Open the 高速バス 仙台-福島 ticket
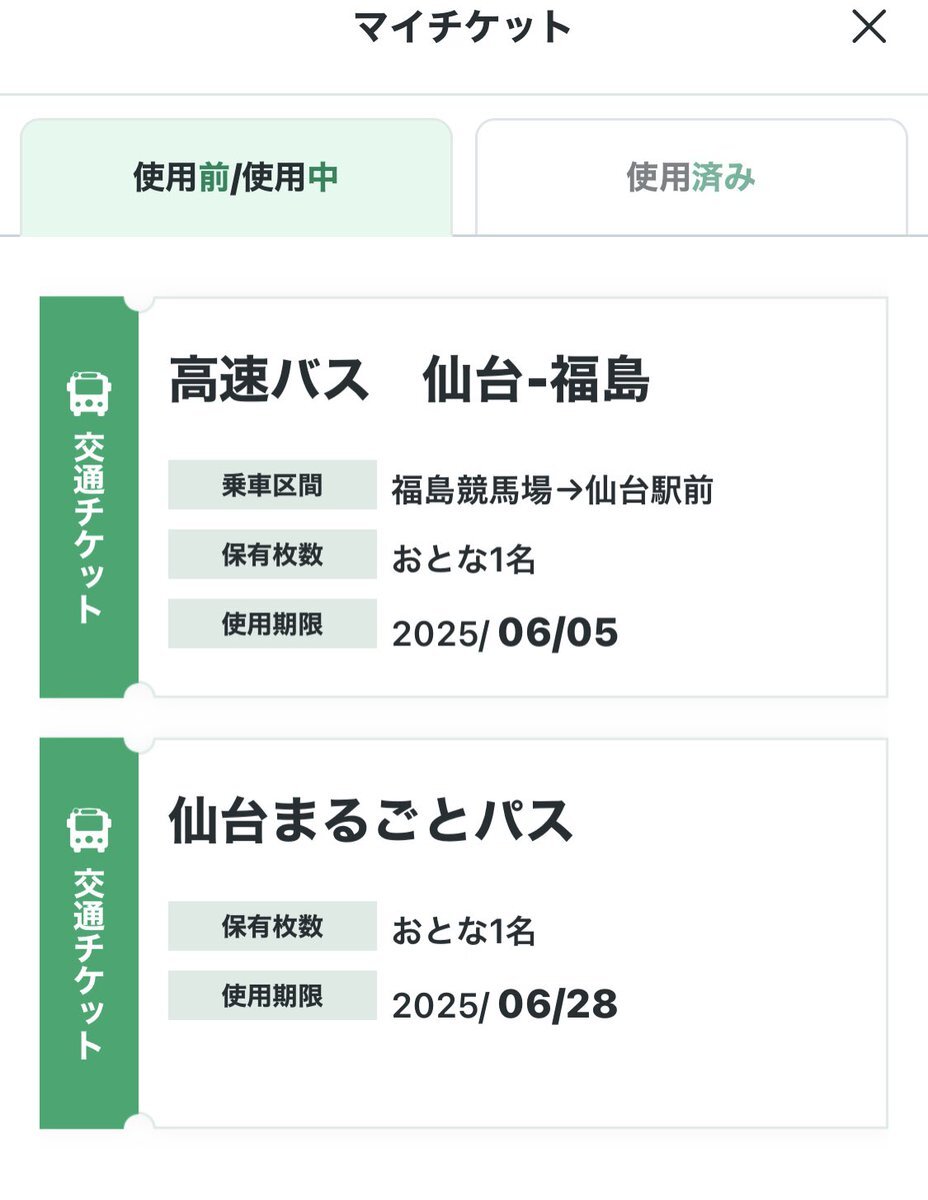The image size is (928, 1200). [x=510, y=497]
